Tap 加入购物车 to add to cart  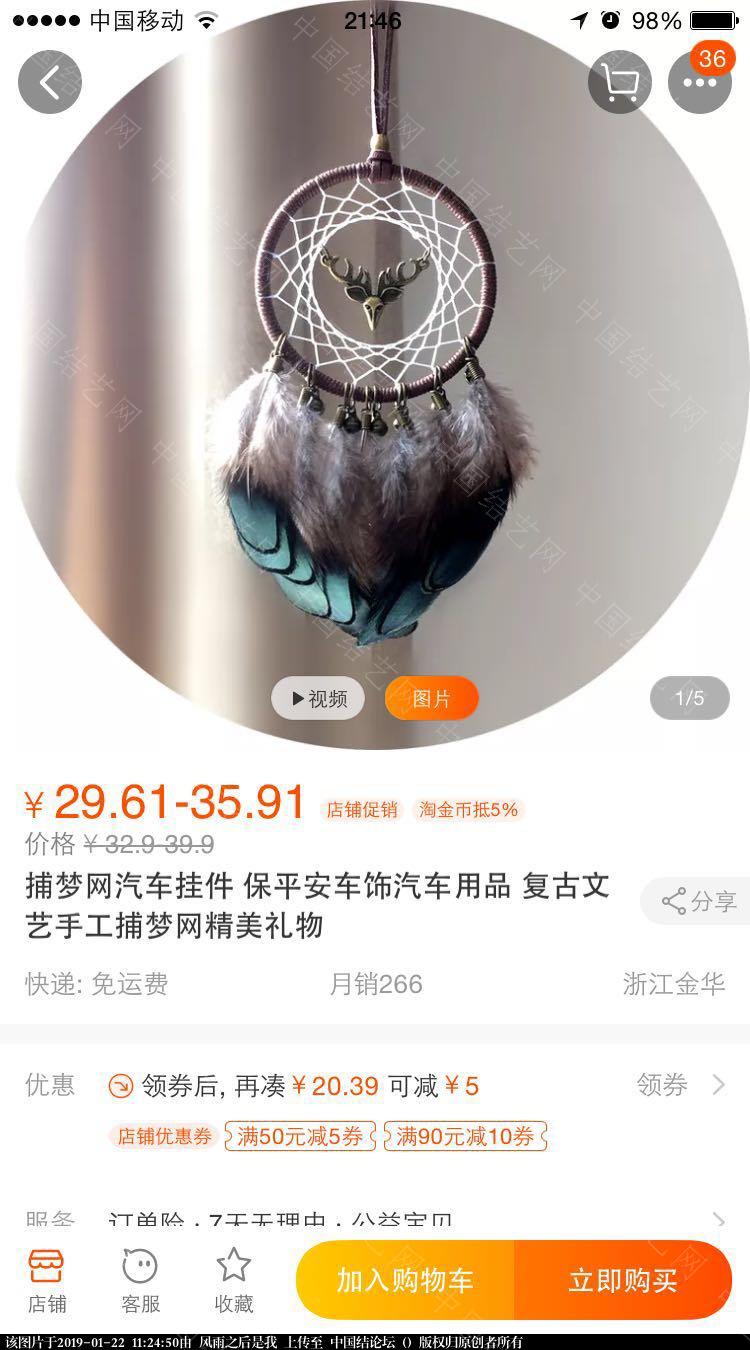pos(405,1280)
